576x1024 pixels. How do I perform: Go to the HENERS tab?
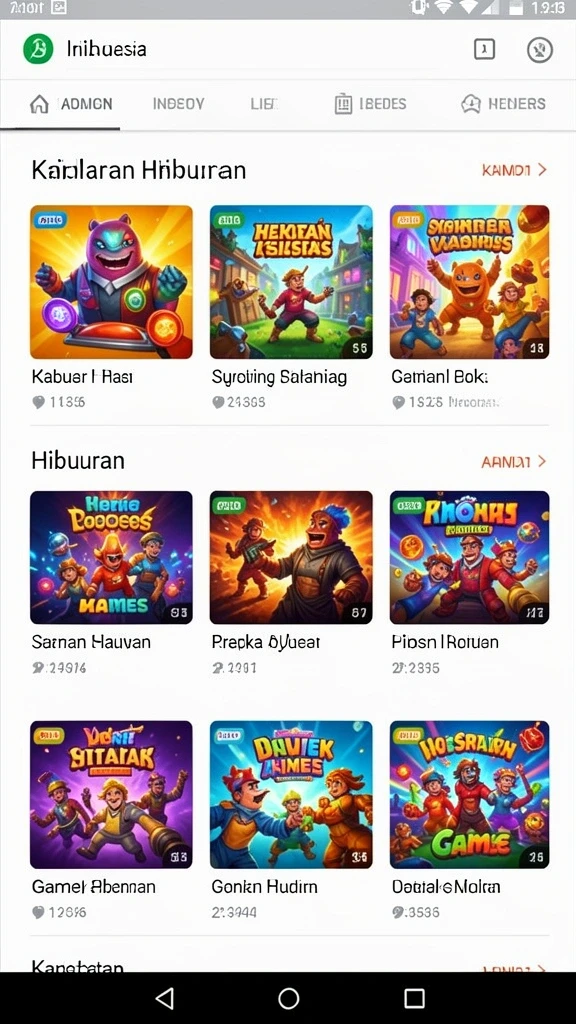(x=503, y=104)
